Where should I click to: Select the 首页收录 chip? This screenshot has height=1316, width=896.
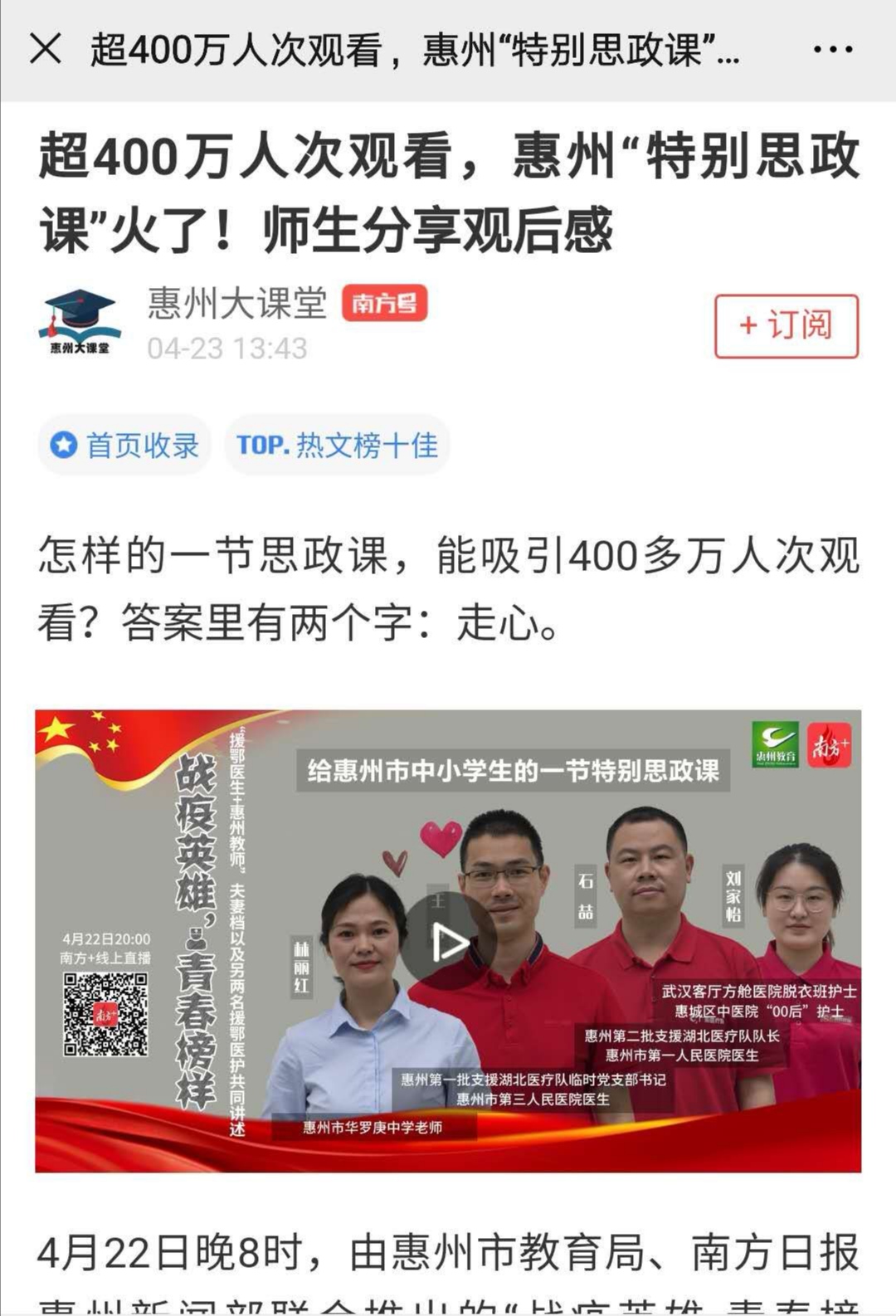[x=125, y=446]
